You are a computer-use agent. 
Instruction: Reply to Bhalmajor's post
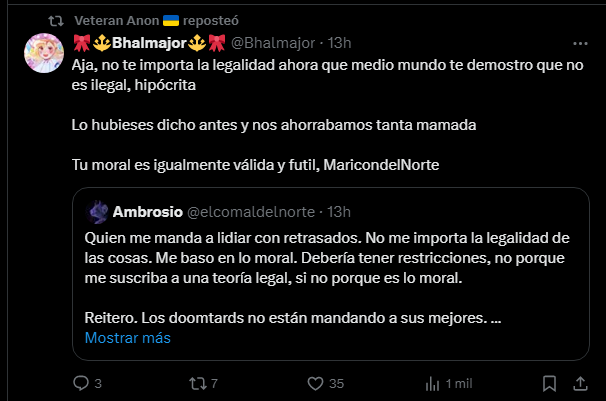pos(83,383)
